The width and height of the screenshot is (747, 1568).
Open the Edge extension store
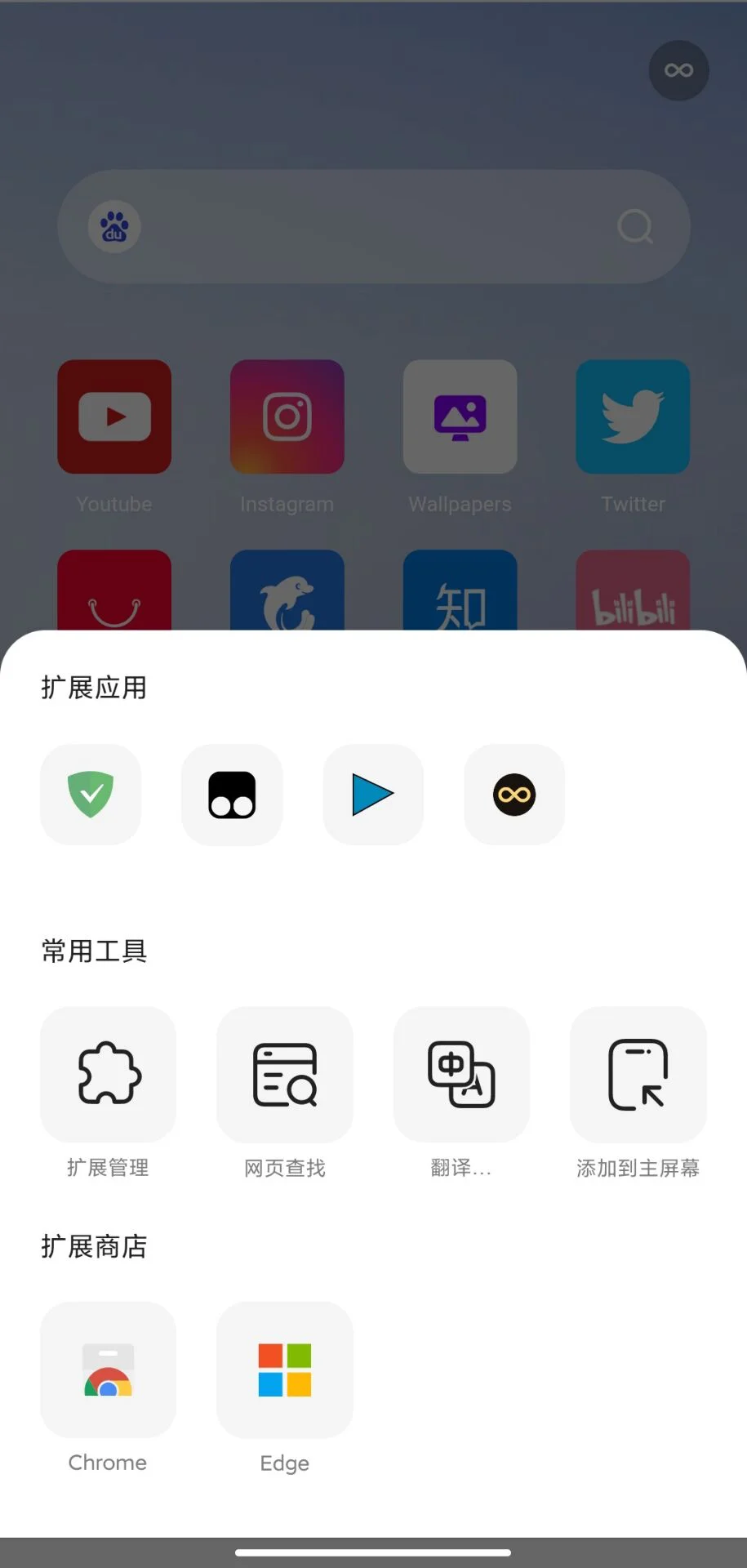(285, 1370)
